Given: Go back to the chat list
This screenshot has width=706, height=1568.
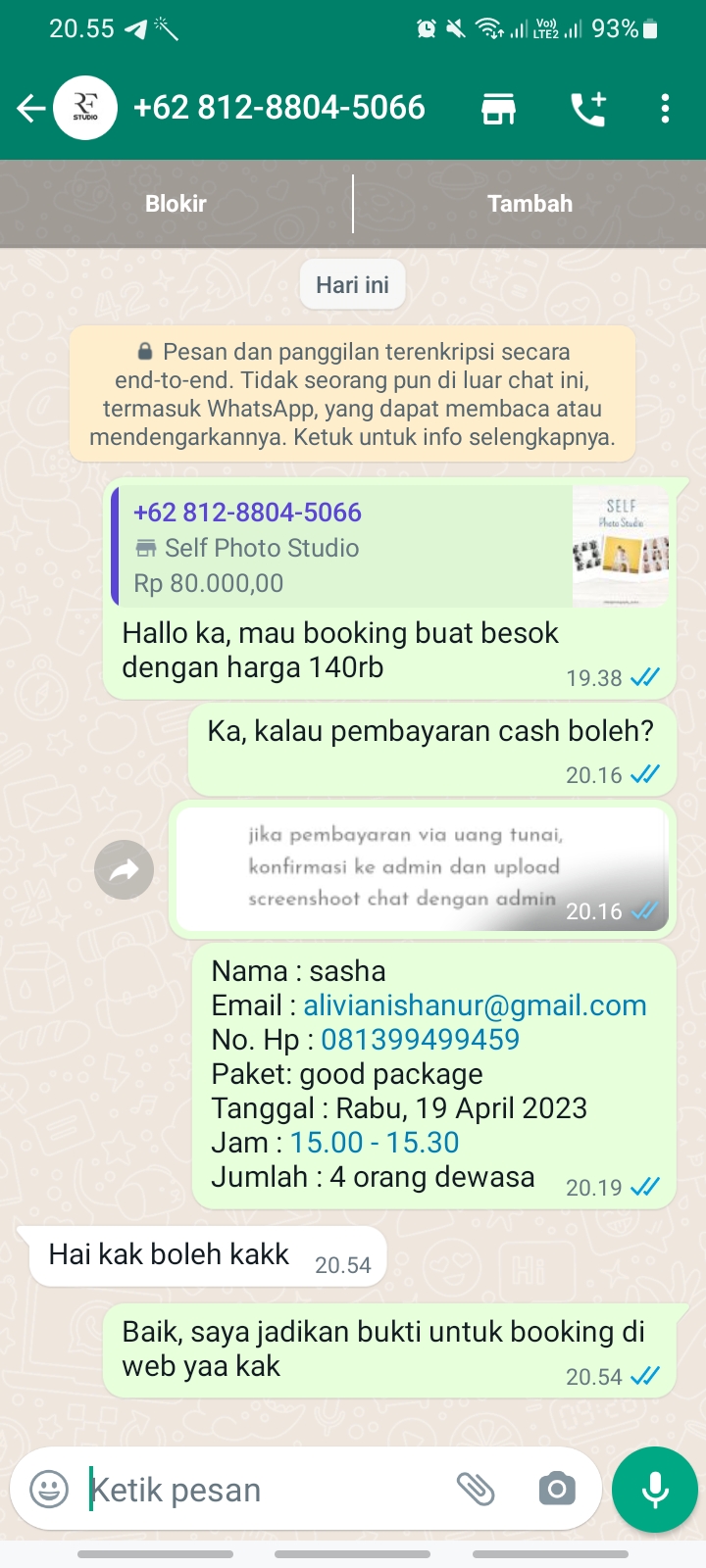Looking at the screenshot, I should click(30, 109).
